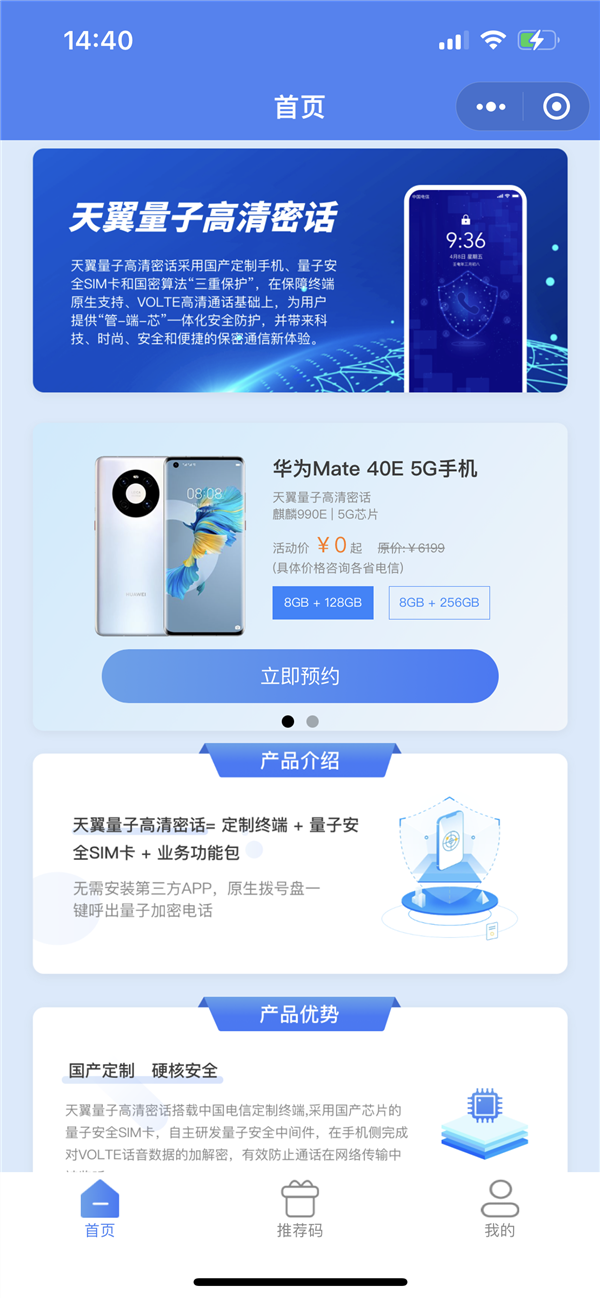Switch to the 我的 tab
The height and width of the screenshot is (1298, 600).
pos(499,1209)
